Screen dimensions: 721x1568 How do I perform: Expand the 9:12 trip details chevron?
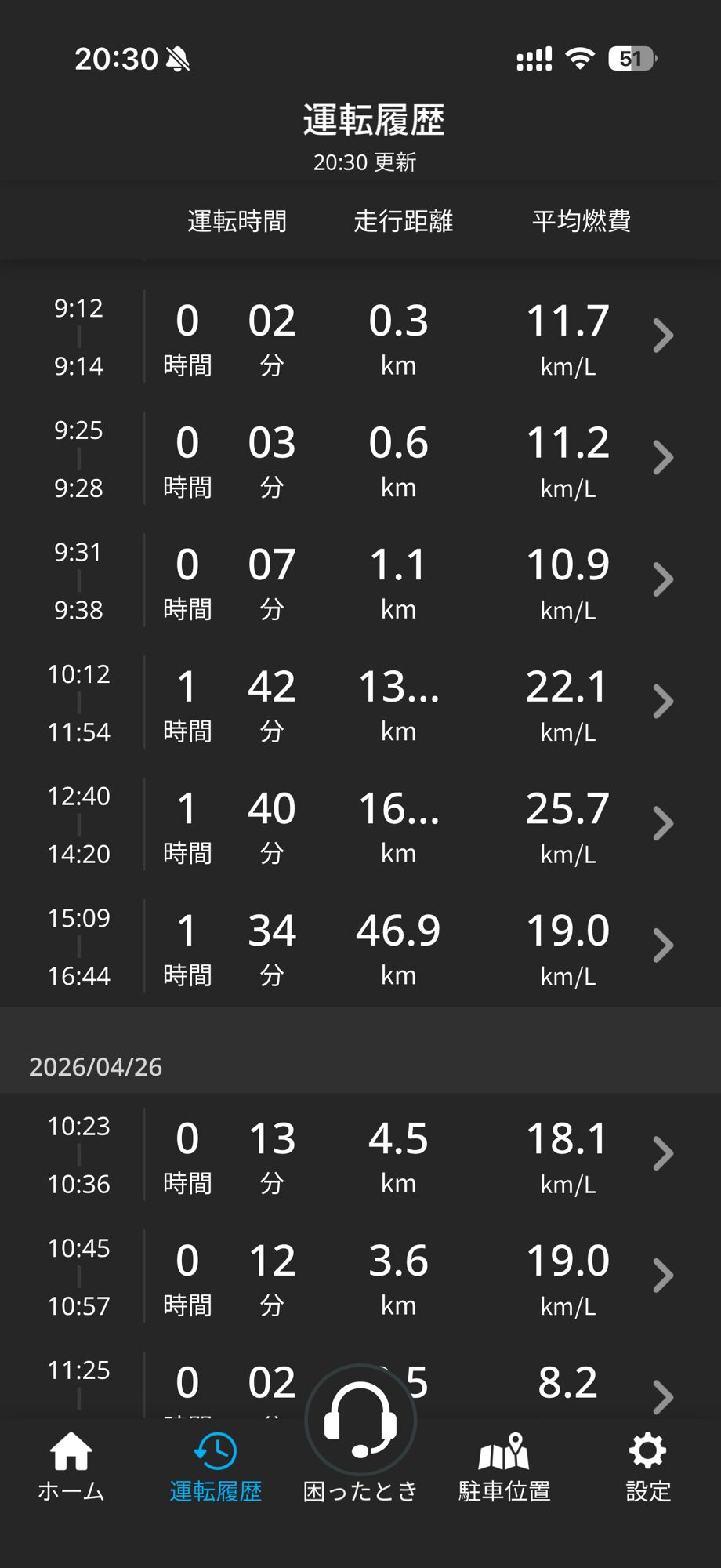click(662, 336)
